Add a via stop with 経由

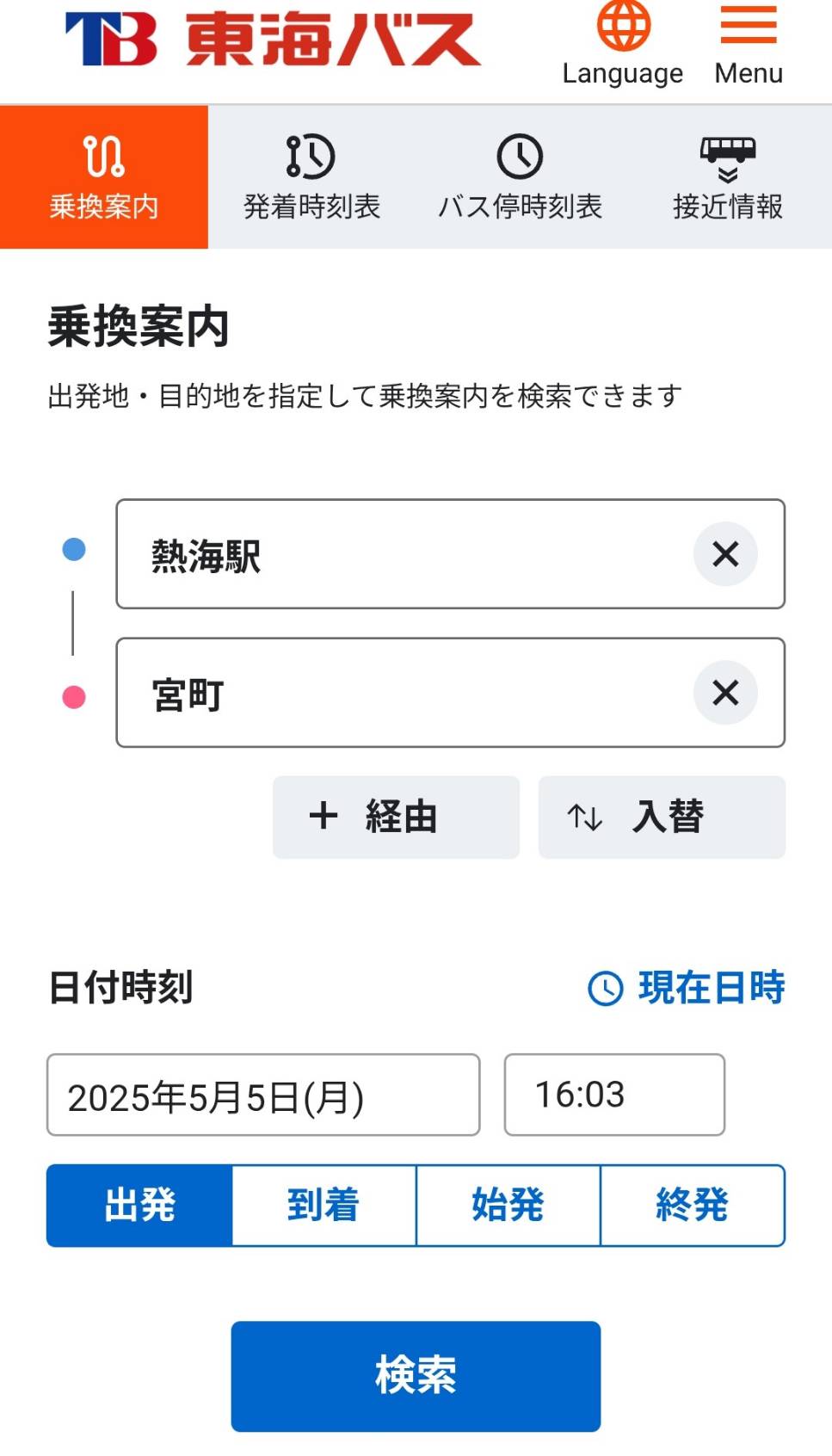(396, 817)
